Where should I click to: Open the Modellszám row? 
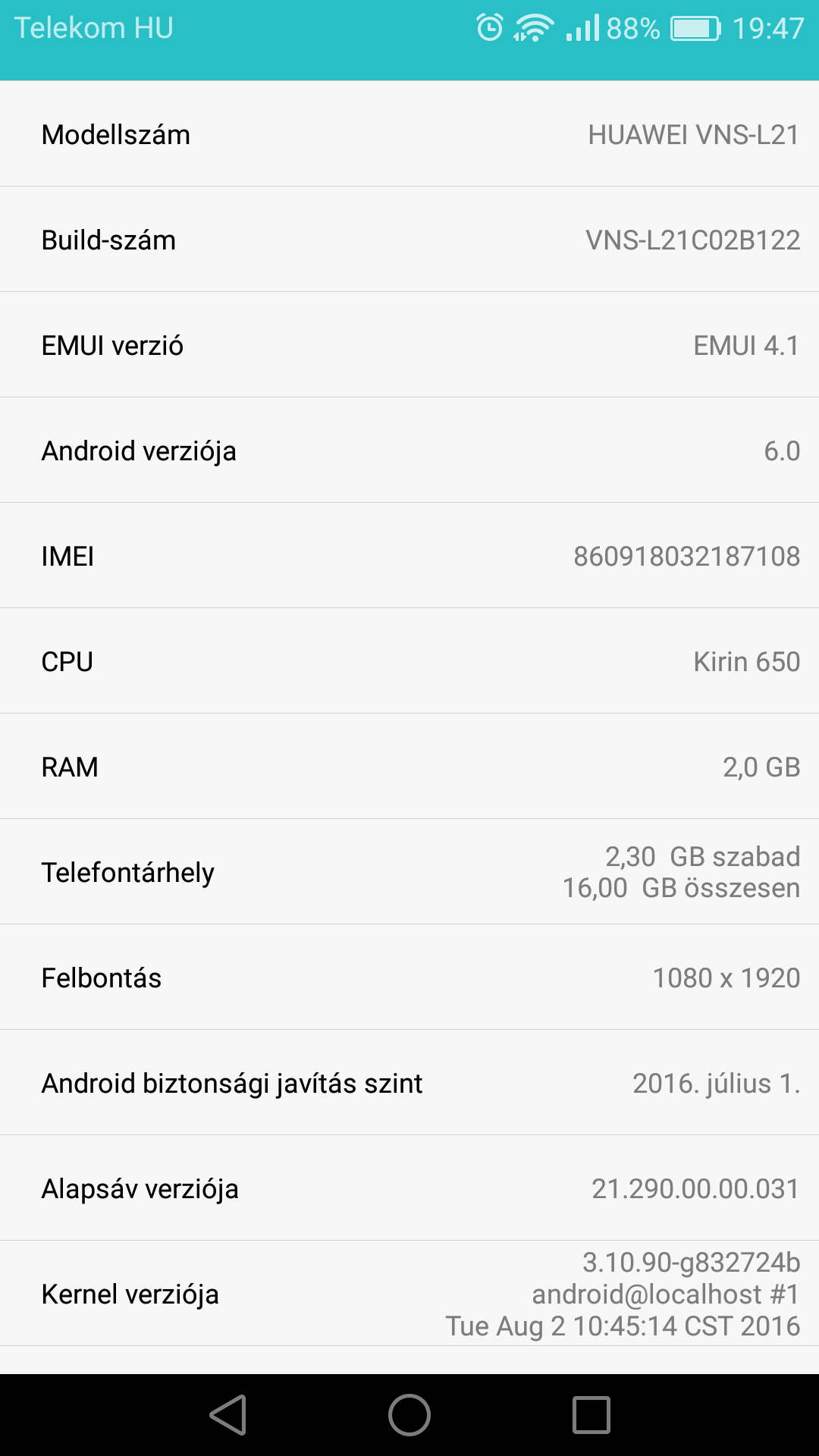[409, 134]
